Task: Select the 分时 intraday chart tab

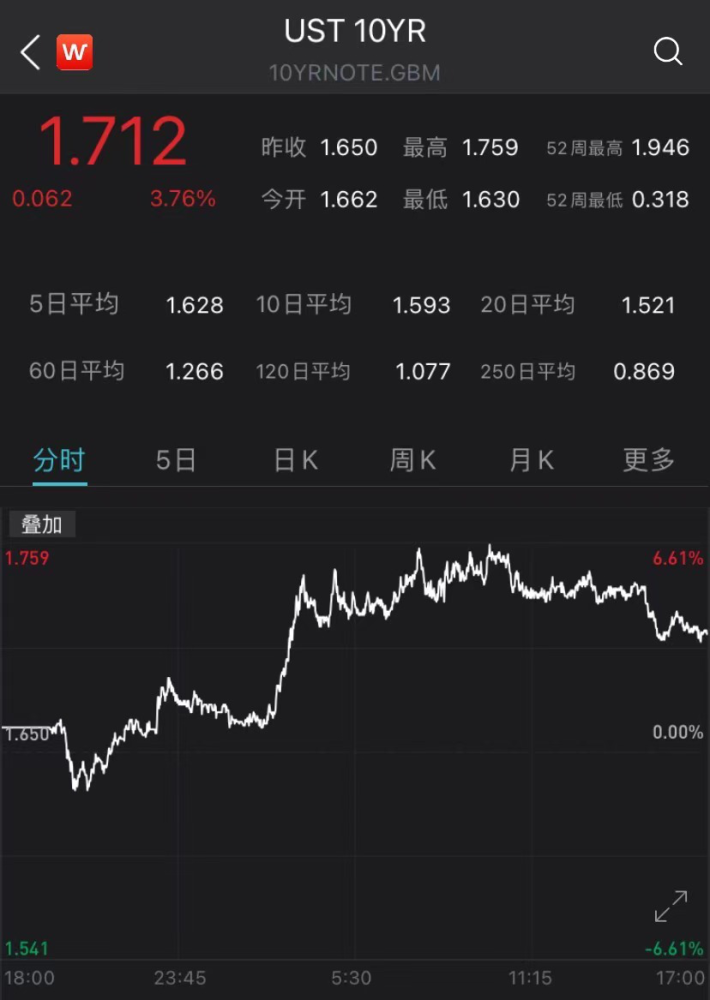Action: [x=59, y=460]
